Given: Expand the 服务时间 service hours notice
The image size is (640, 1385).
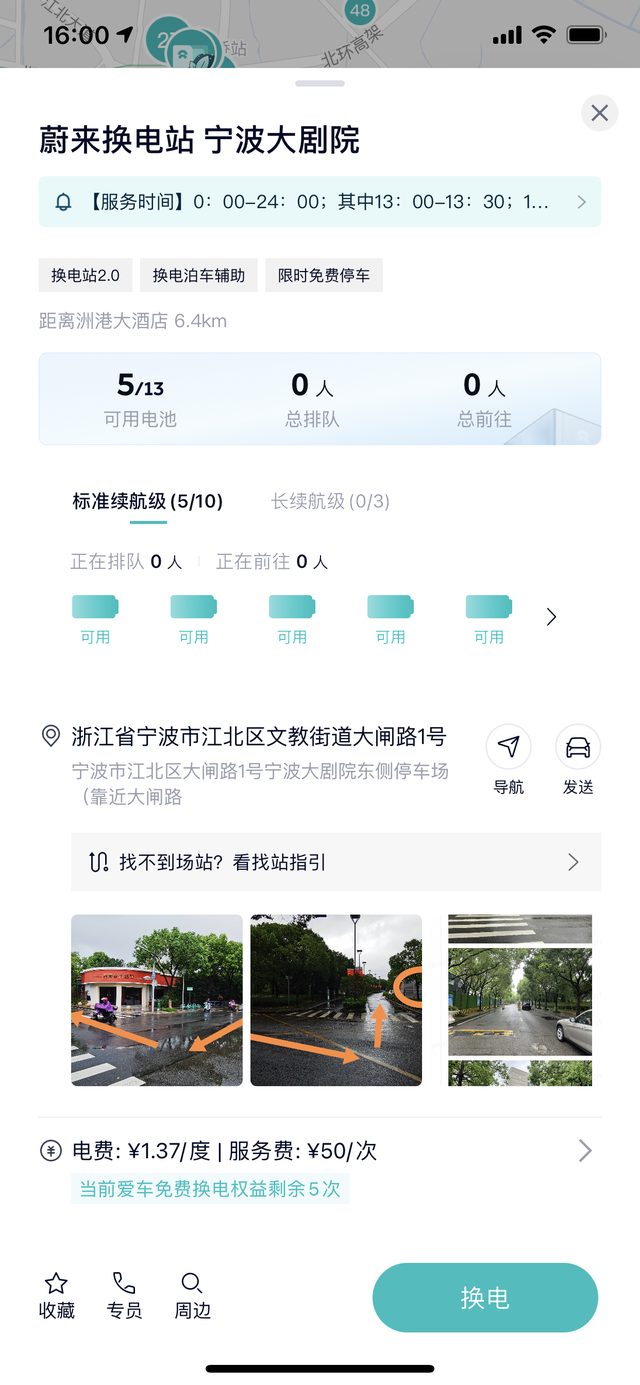Looking at the screenshot, I should 320,202.
